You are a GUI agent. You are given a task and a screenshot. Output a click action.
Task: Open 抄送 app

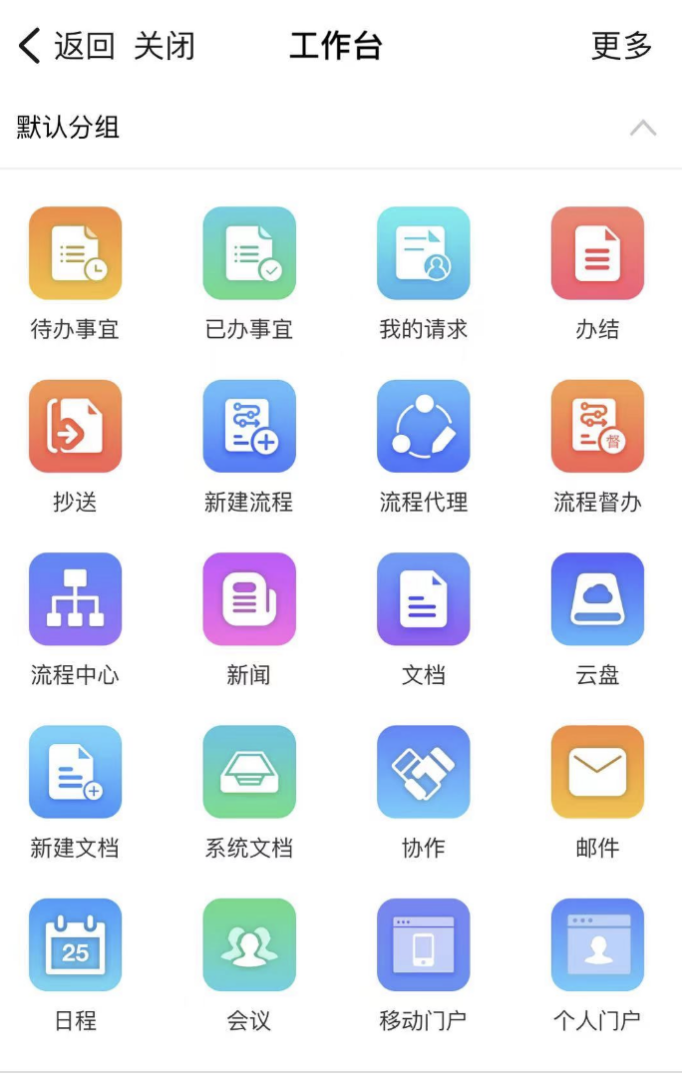75,427
